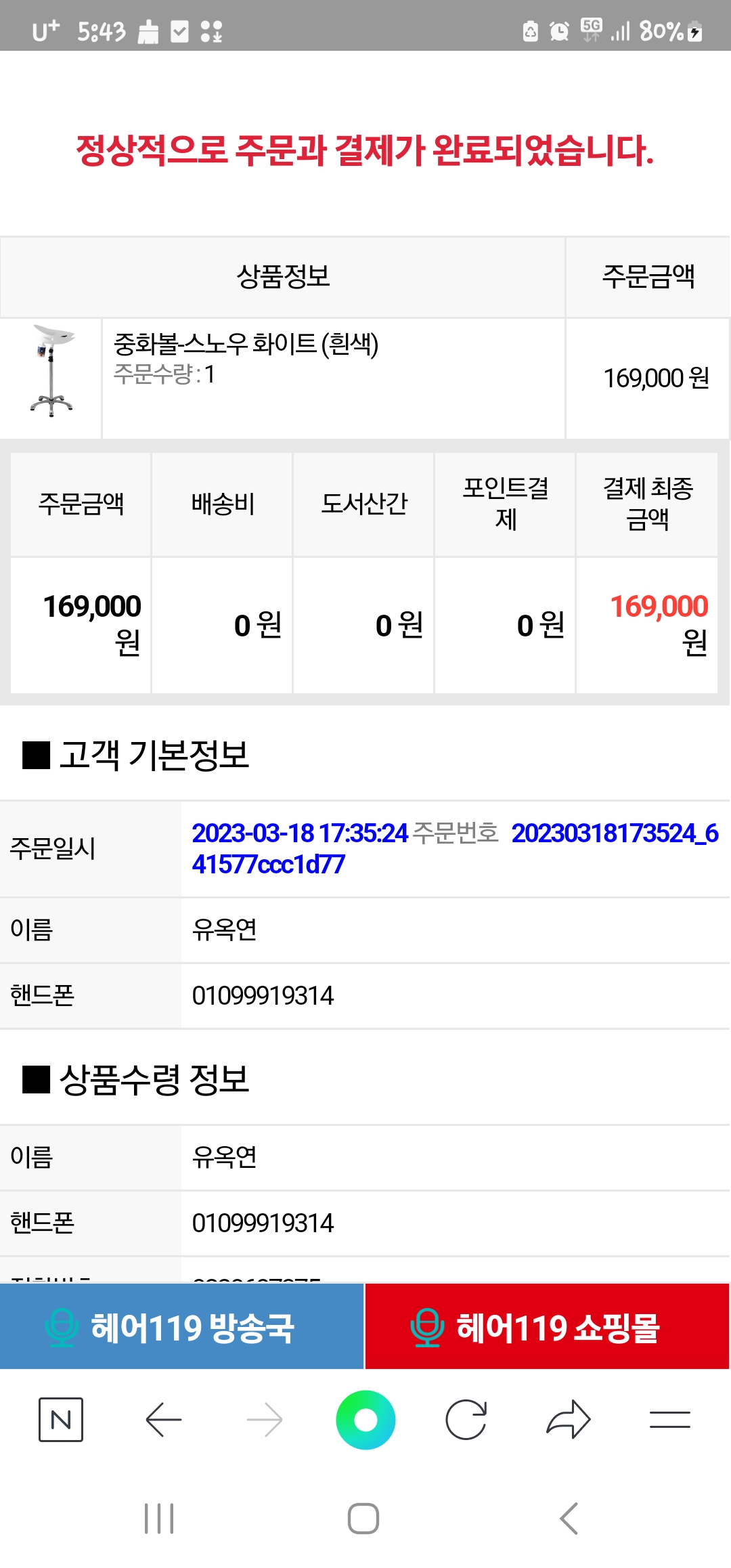Share this page
The image size is (731, 1568).
[x=569, y=1420]
